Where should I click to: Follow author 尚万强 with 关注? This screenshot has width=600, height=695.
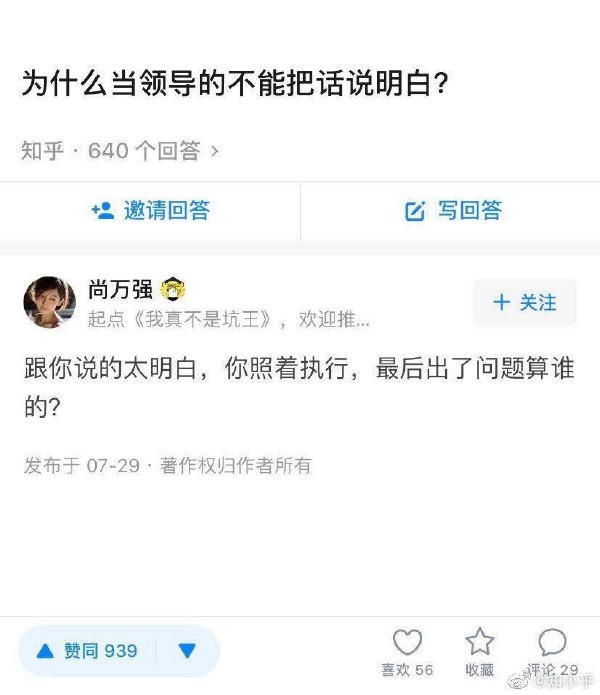tap(525, 303)
